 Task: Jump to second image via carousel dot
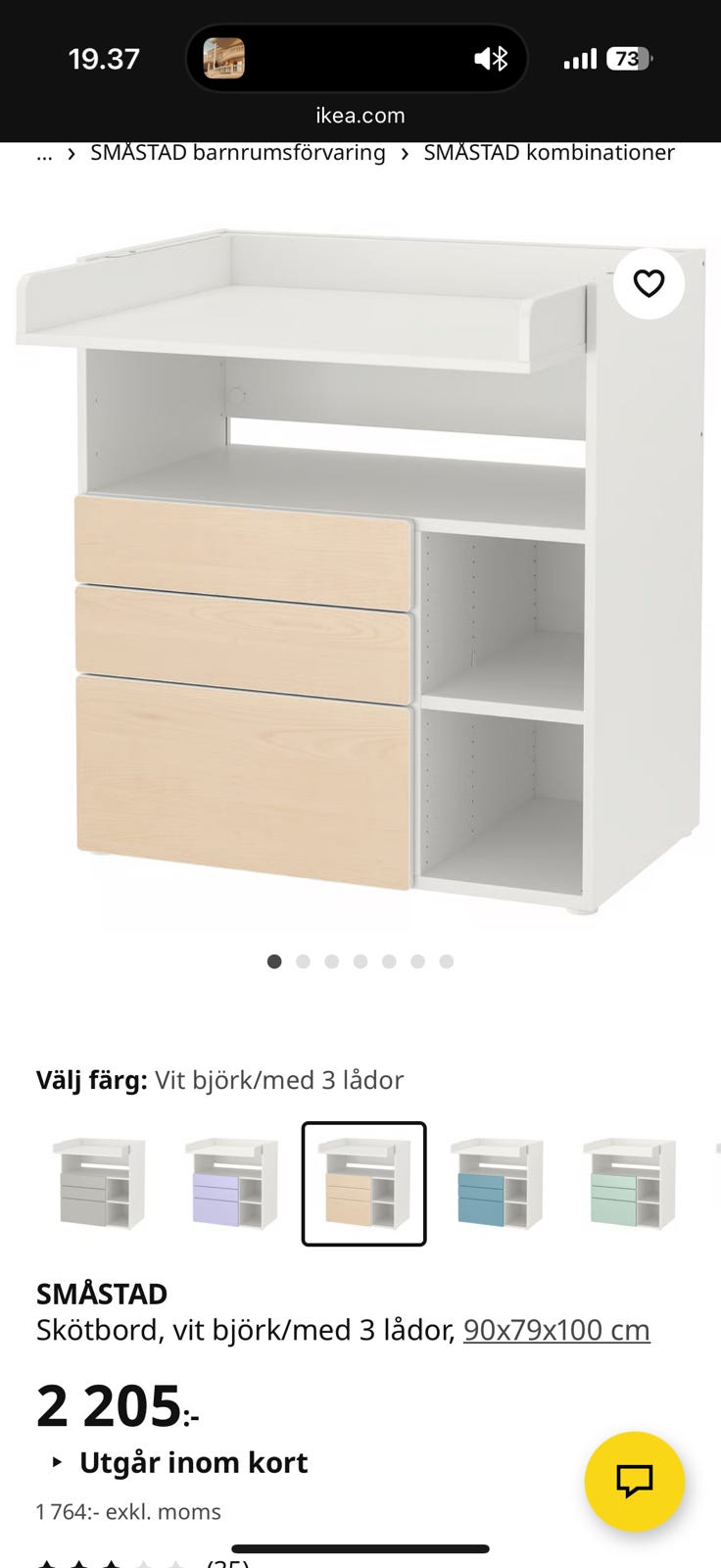click(304, 961)
